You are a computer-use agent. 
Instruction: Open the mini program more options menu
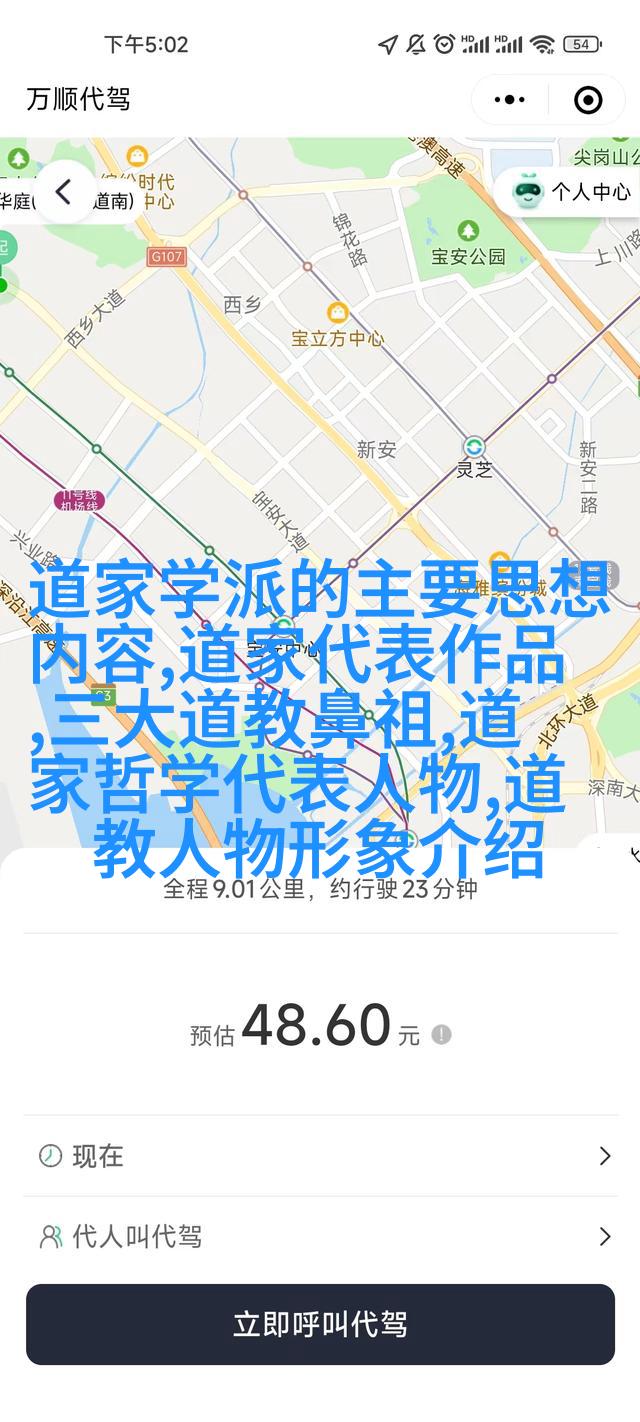coord(510,99)
